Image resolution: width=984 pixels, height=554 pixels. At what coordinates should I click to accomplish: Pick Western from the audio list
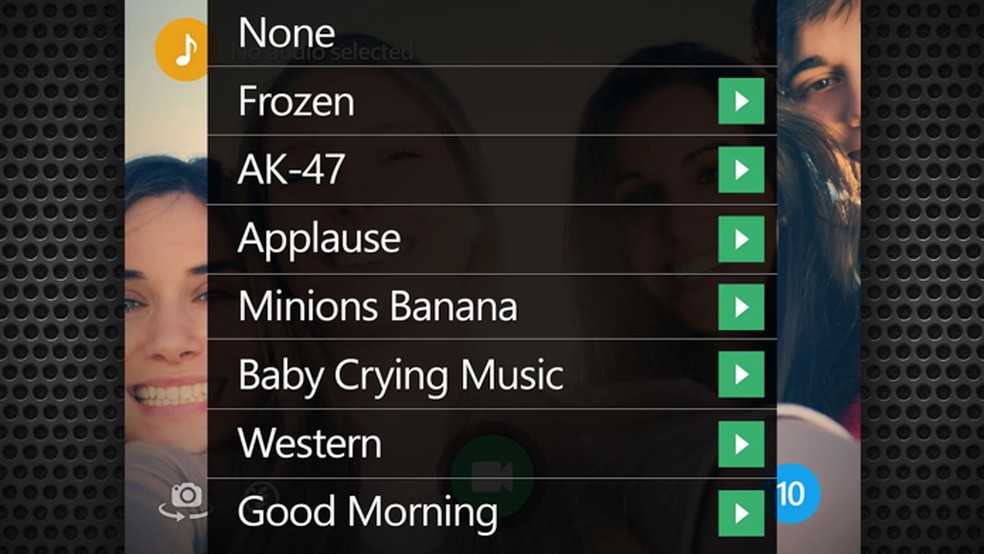310,444
